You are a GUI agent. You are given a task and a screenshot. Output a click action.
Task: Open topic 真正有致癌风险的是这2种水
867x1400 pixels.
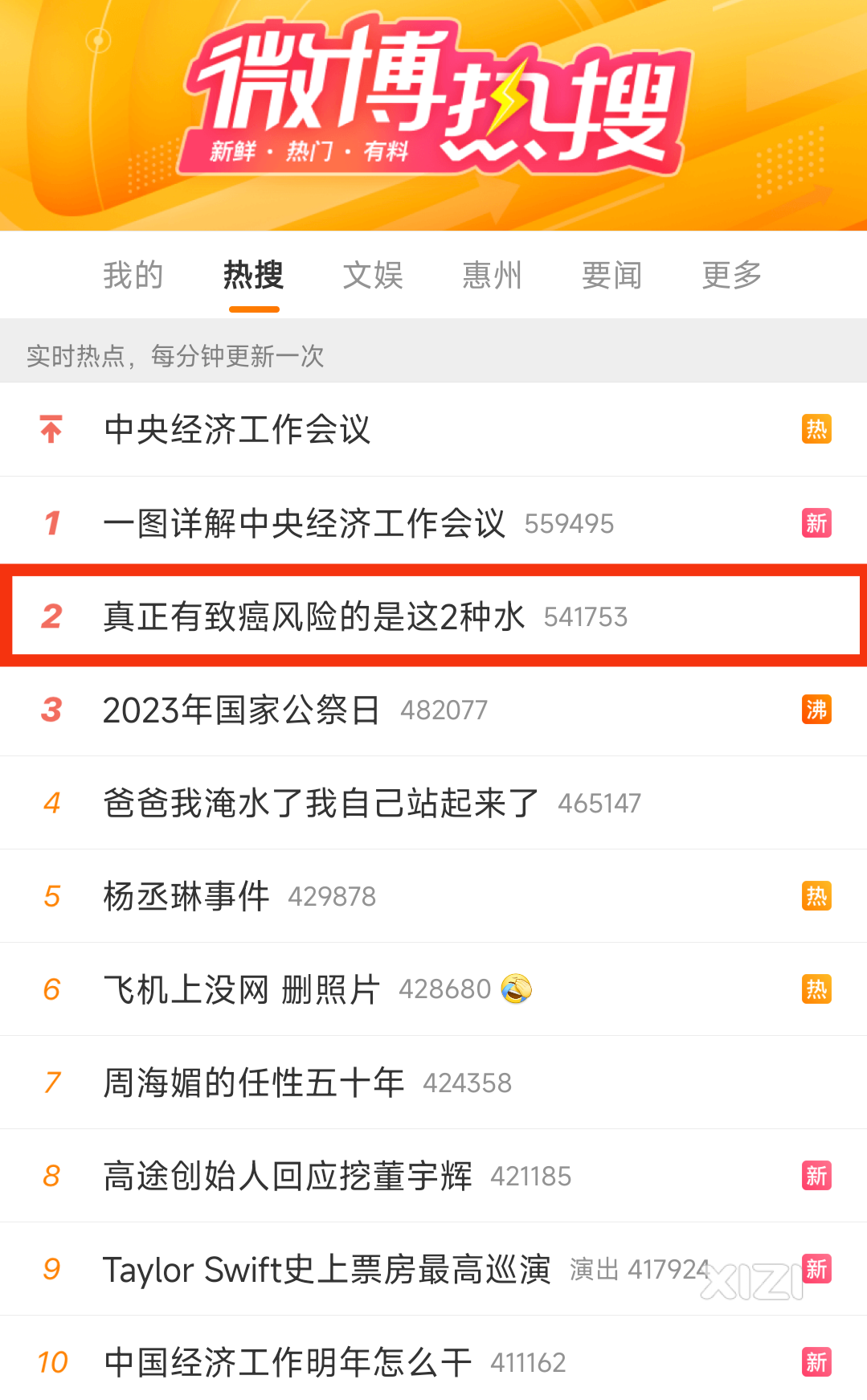point(433,616)
